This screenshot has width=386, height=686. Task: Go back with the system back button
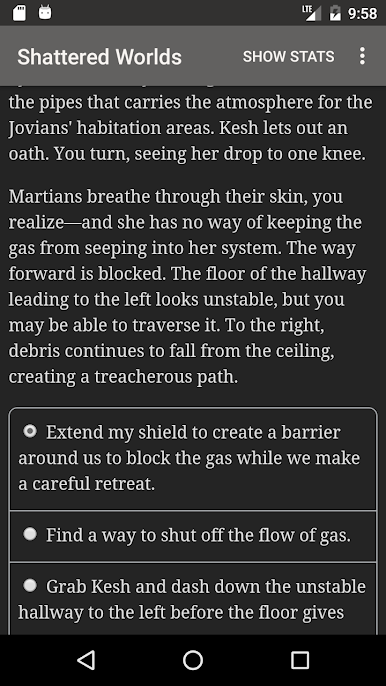(x=86, y=660)
